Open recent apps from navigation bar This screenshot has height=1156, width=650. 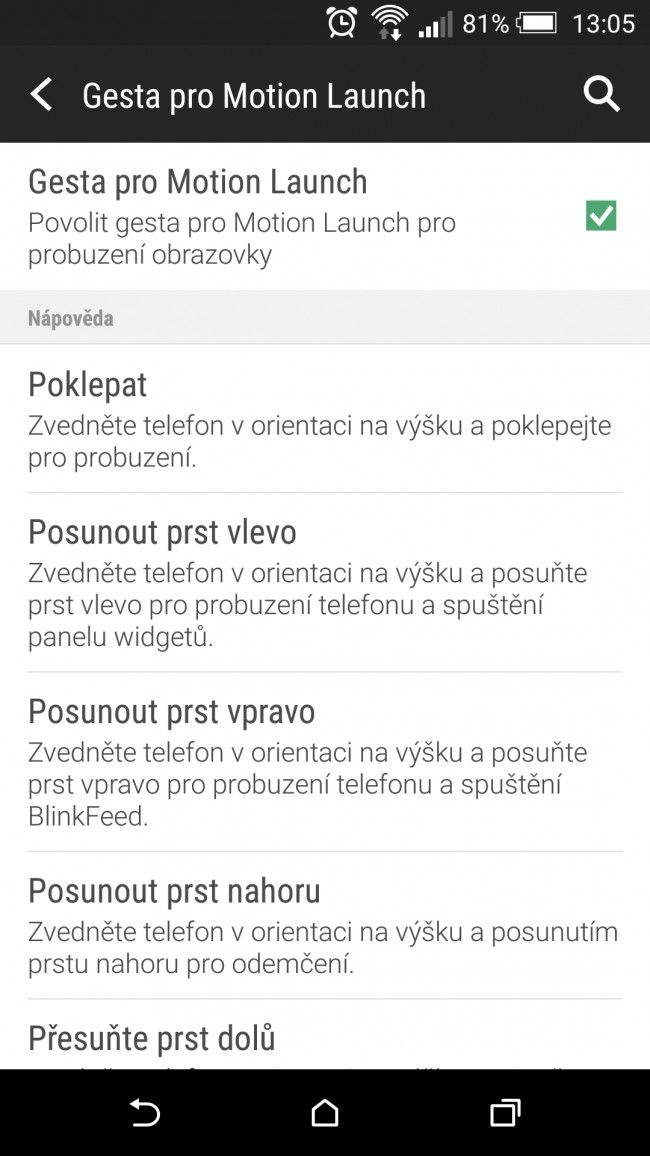tap(505, 1113)
